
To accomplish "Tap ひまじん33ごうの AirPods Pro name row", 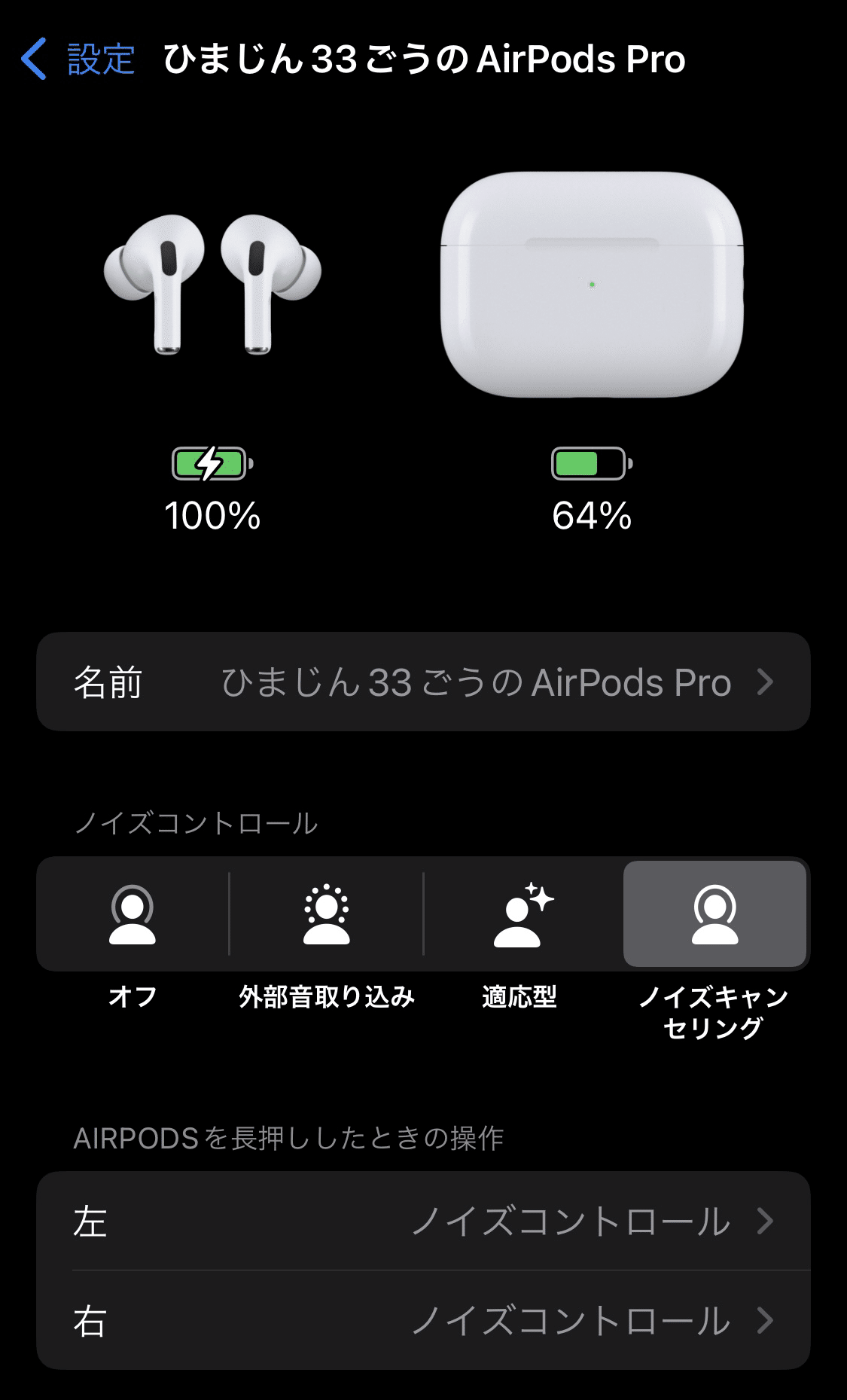I will pos(423,682).
